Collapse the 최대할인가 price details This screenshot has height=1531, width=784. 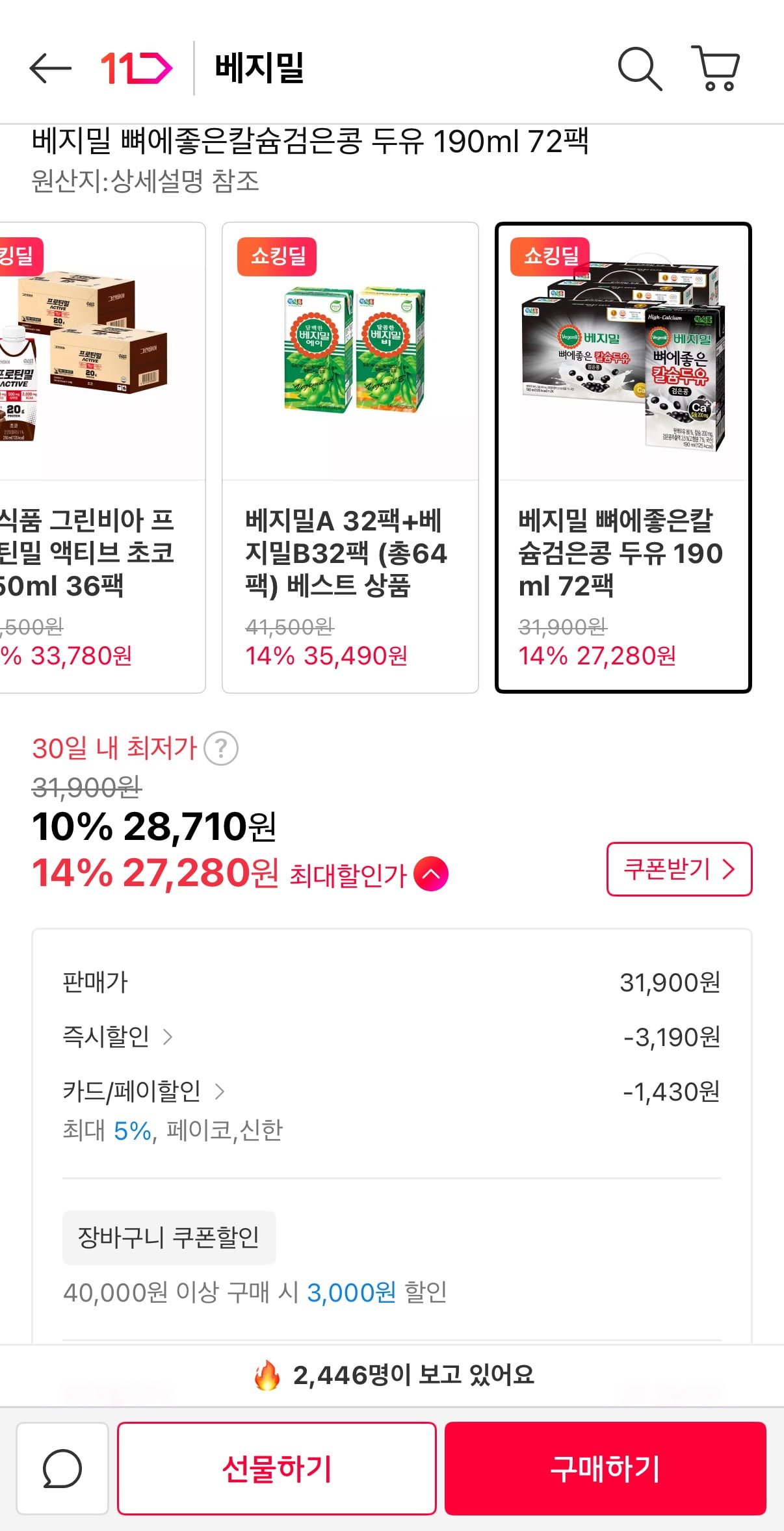click(x=432, y=874)
